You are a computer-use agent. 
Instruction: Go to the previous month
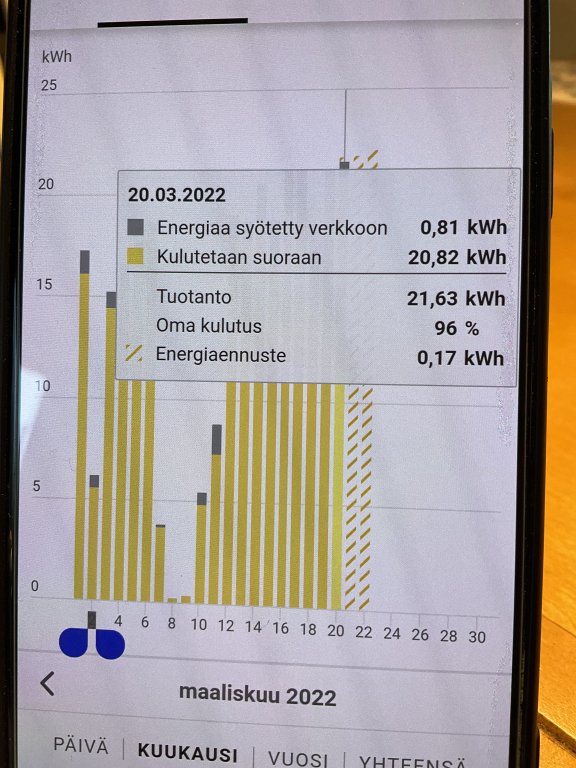[x=47, y=684]
